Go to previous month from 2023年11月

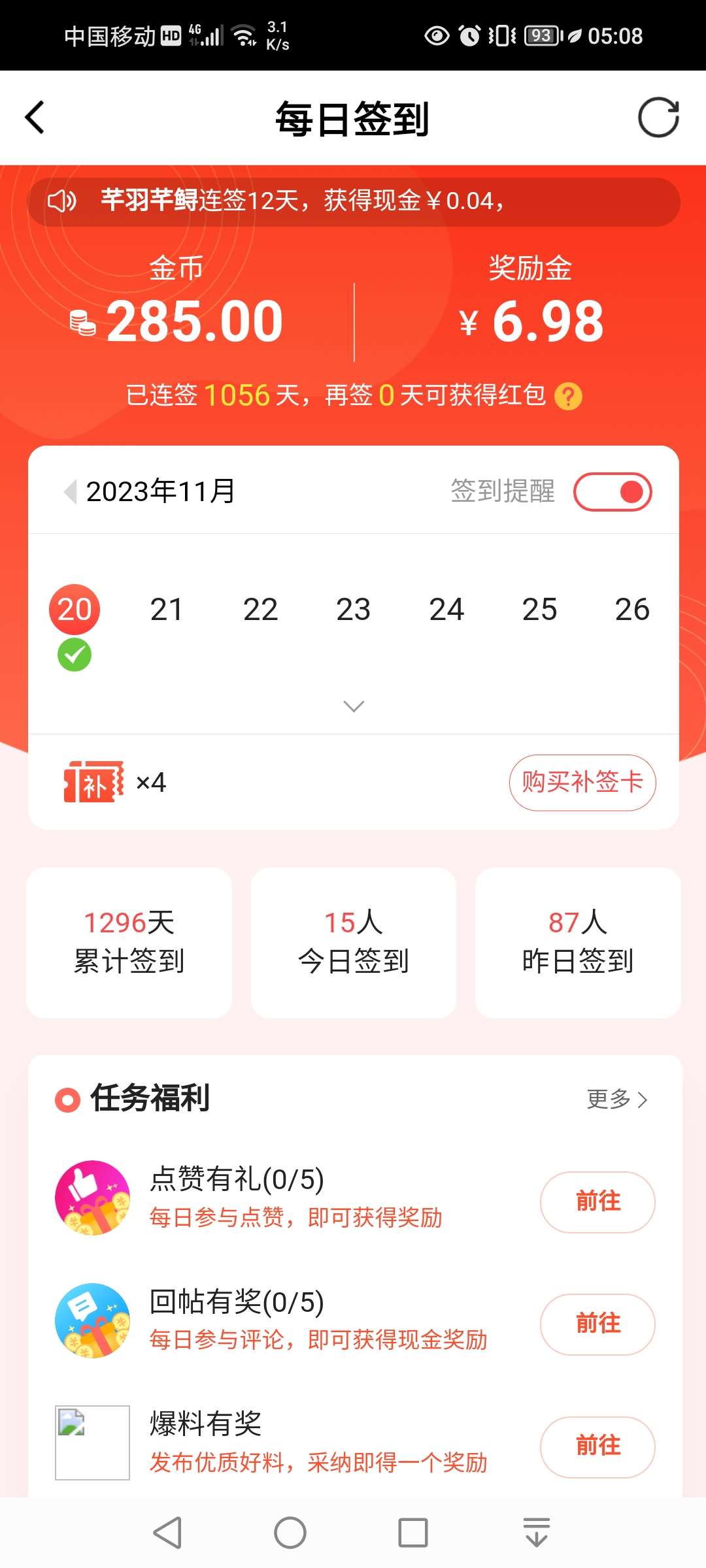click(70, 491)
